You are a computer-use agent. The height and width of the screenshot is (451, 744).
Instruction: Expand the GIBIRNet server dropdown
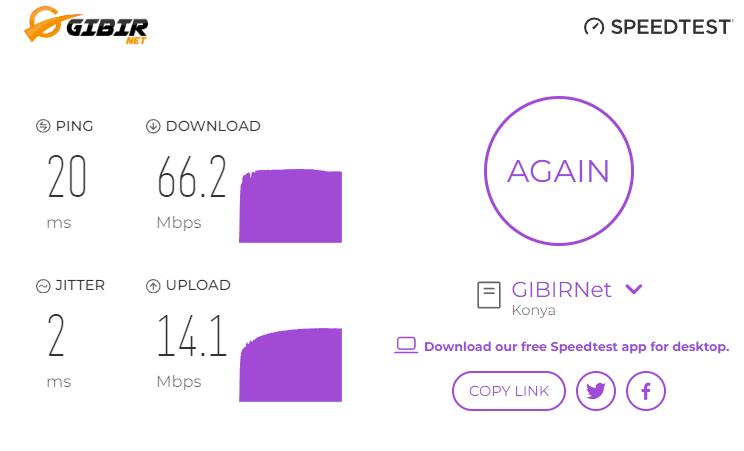[634, 289]
